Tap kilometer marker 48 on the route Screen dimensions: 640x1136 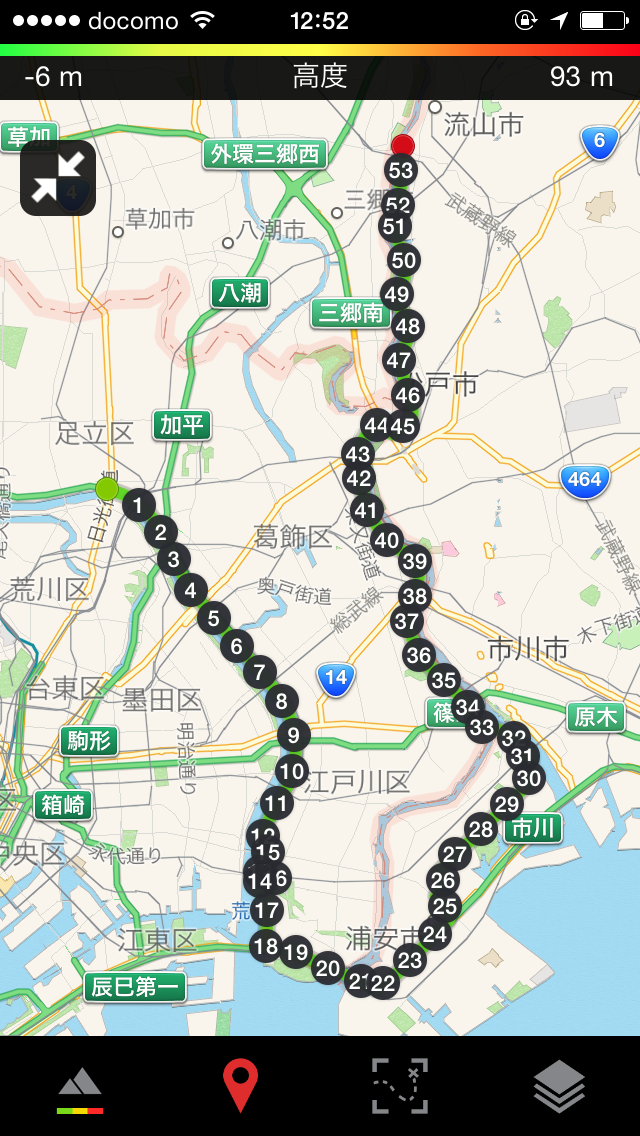click(x=407, y=326)
